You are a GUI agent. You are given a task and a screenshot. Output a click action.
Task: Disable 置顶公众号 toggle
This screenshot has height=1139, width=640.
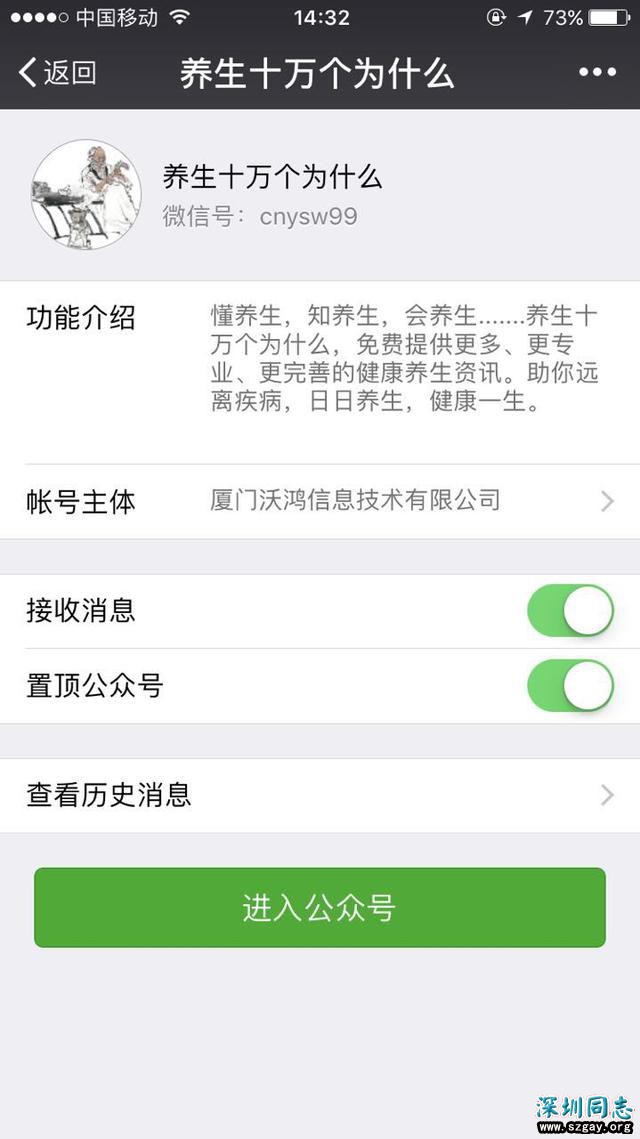[x=570, y=686]
